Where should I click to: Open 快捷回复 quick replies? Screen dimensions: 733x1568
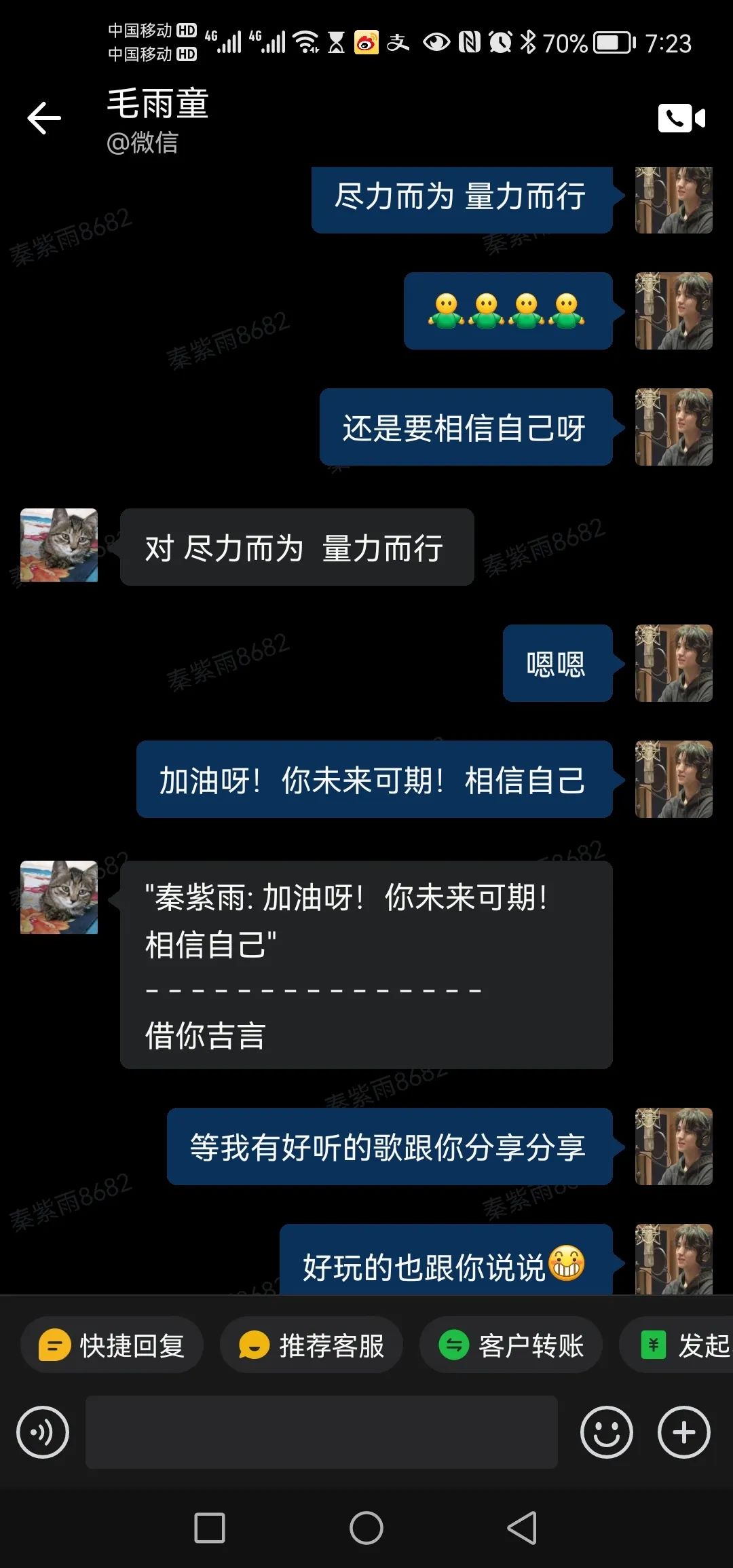click(112, 1345)
